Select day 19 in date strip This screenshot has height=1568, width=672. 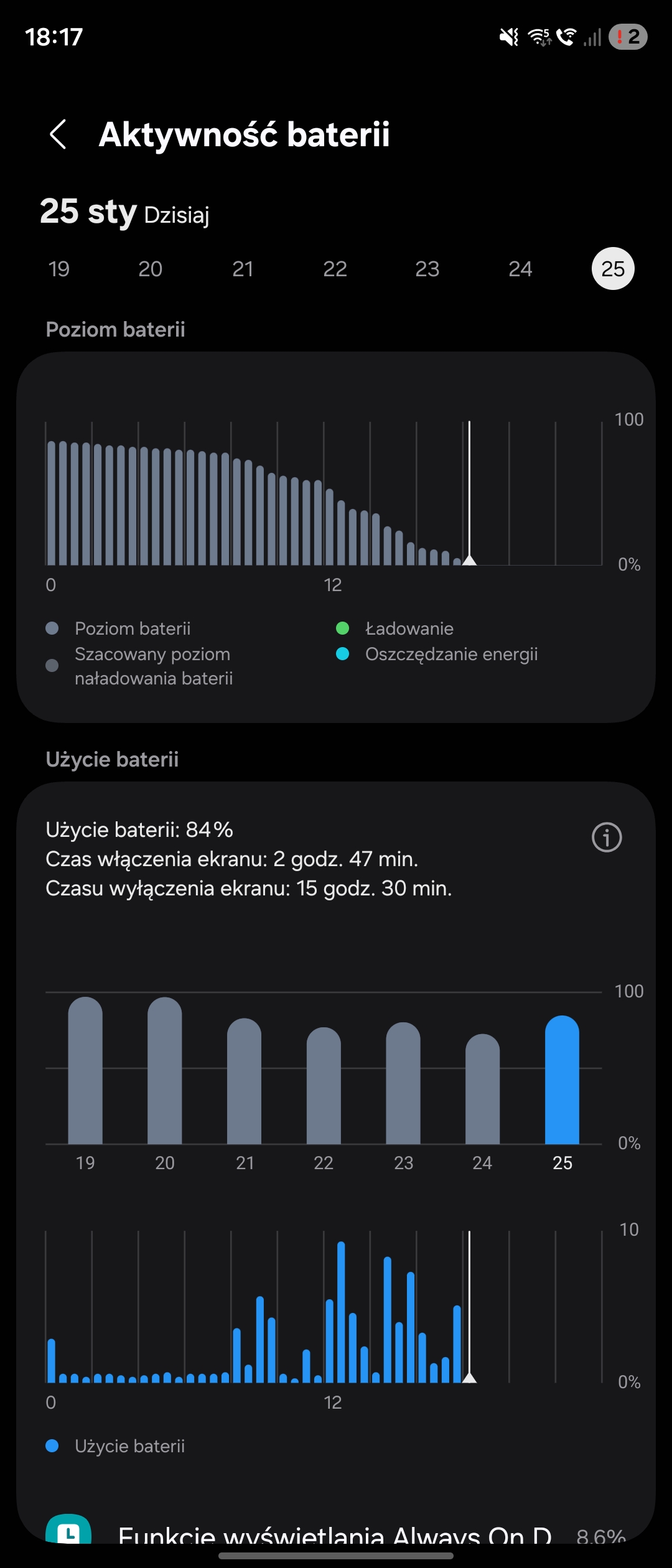click(x=59, y=269)
